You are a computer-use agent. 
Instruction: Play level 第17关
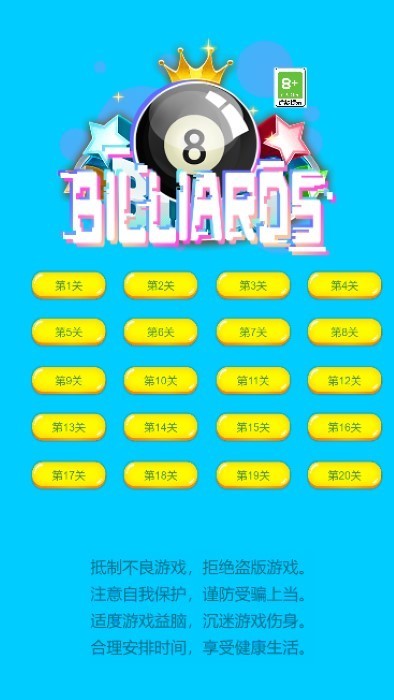pyautogui.click(x=69, y=475)
